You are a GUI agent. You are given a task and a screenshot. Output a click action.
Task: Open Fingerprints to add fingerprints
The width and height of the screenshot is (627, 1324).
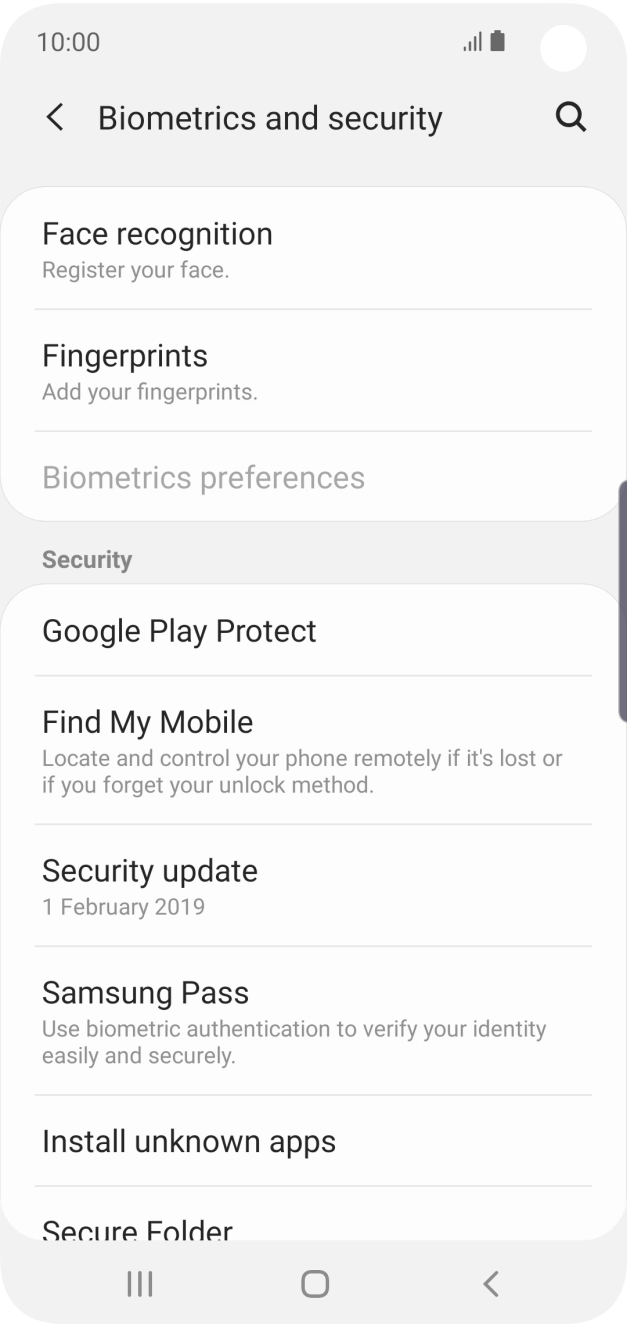click(x=312, y=371)
